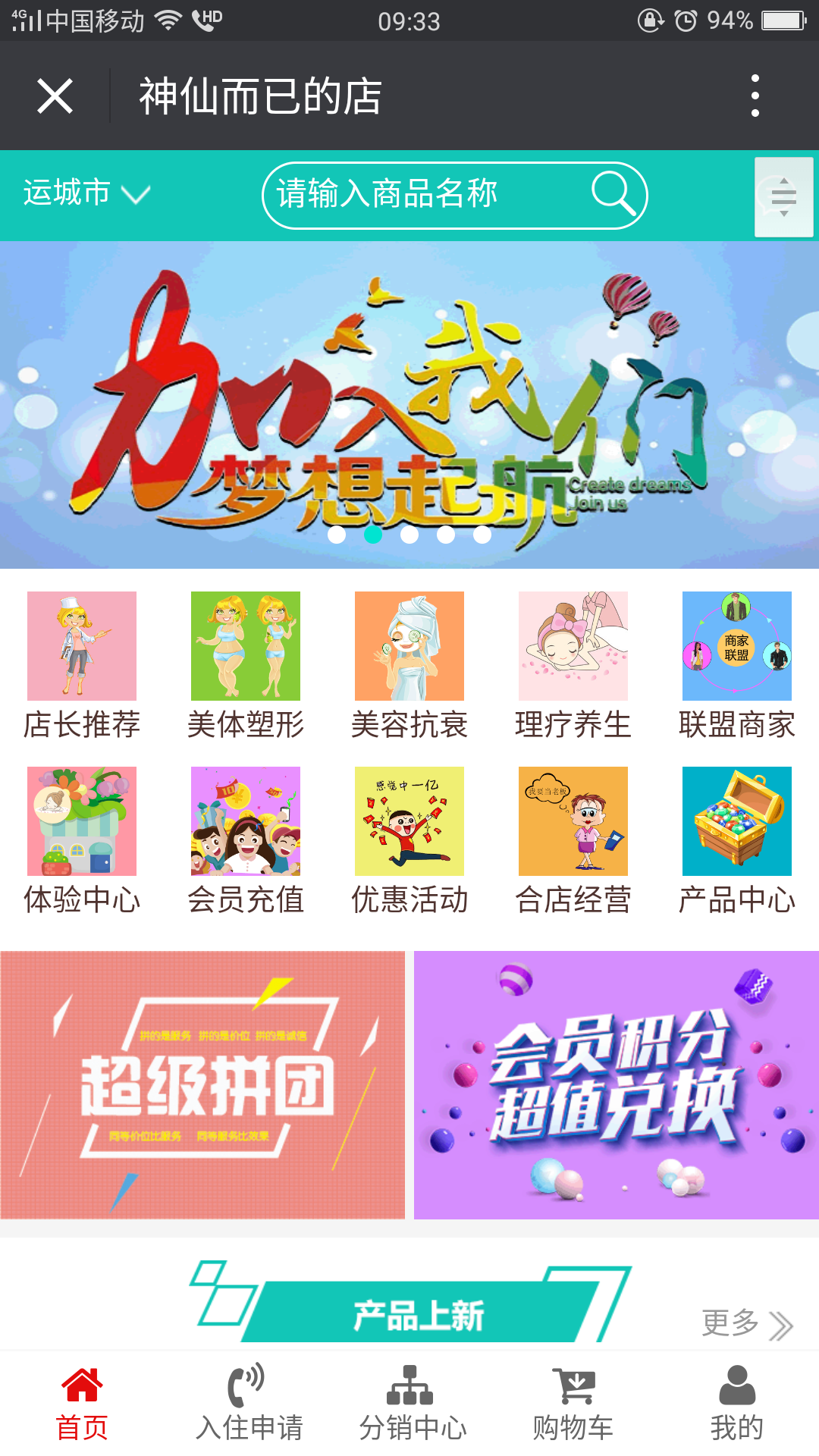
Task: Open the 美体塑形 category
Action: (246, 665)
